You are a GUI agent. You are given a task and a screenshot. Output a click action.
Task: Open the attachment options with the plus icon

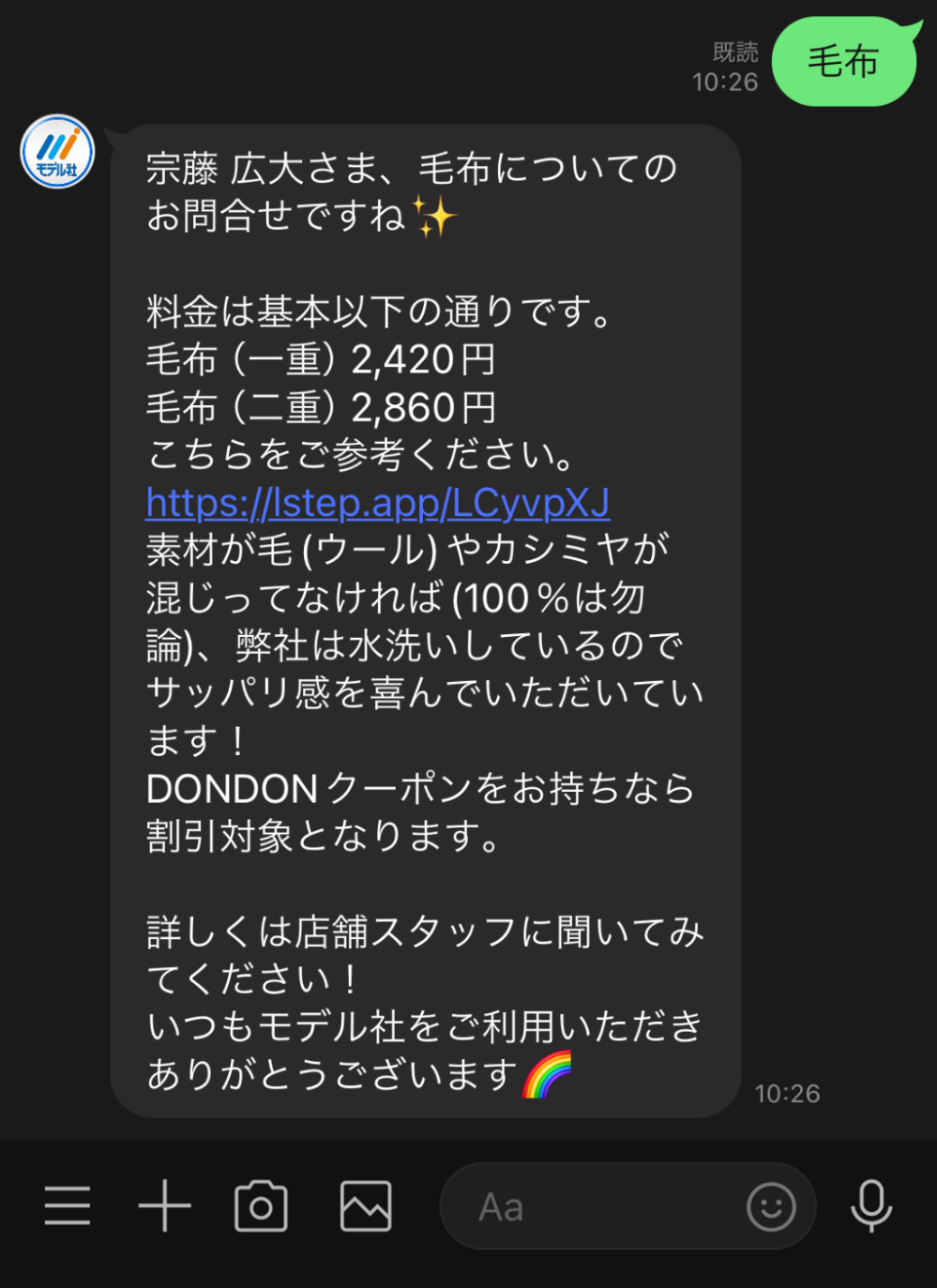163,1206
